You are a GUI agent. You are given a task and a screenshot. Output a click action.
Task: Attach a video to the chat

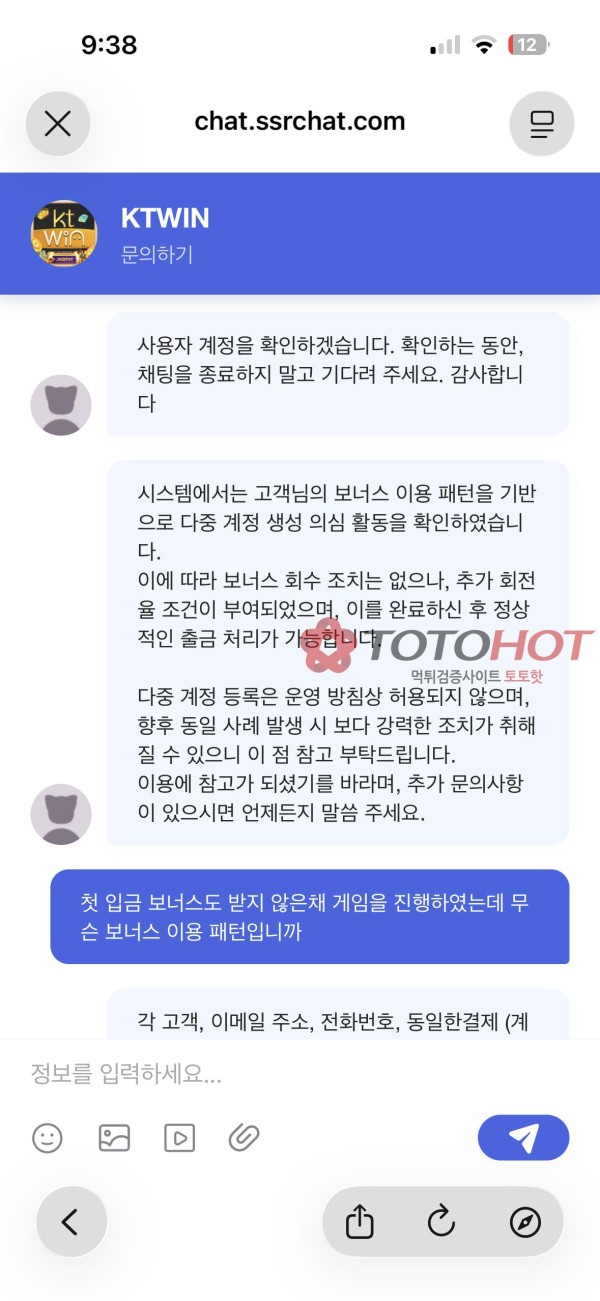pos(180,1137)
